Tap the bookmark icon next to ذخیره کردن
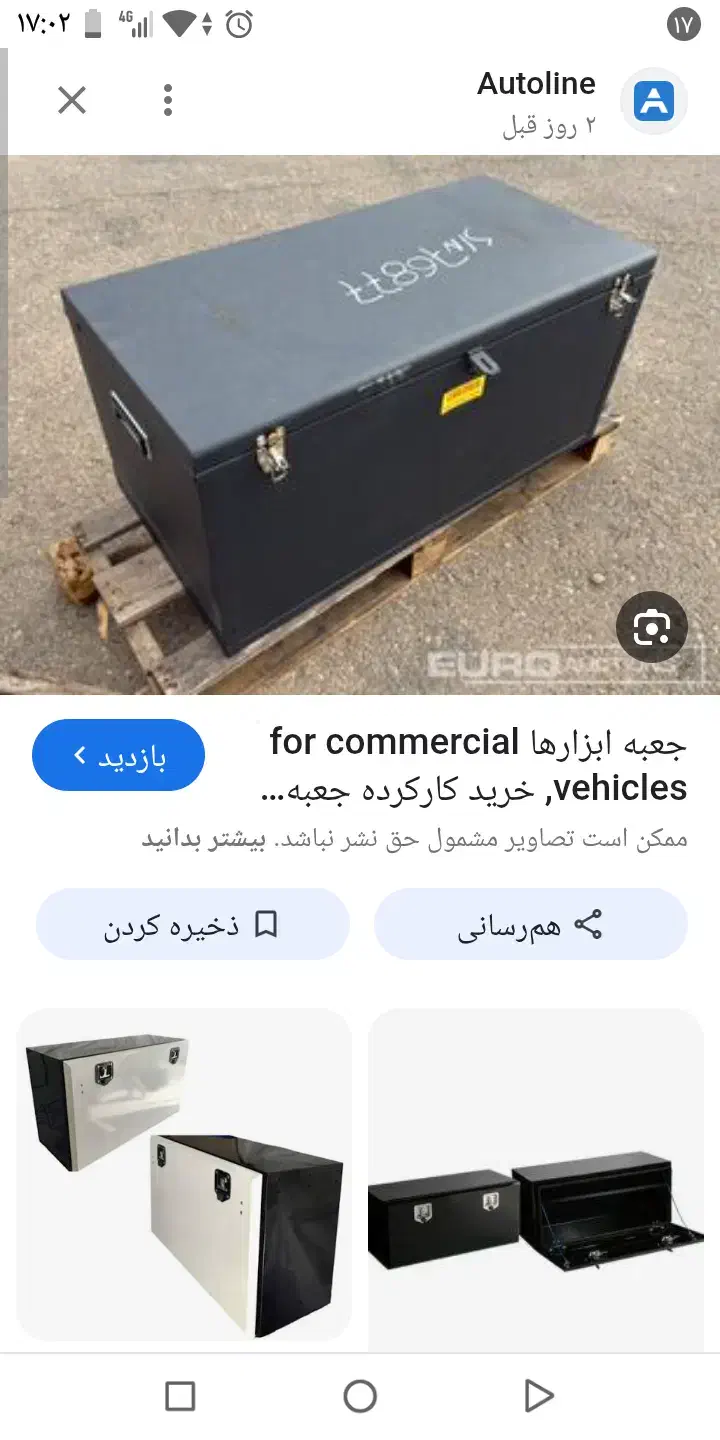This screenshot has width=720, height=1440. click(x=265, y=925)
